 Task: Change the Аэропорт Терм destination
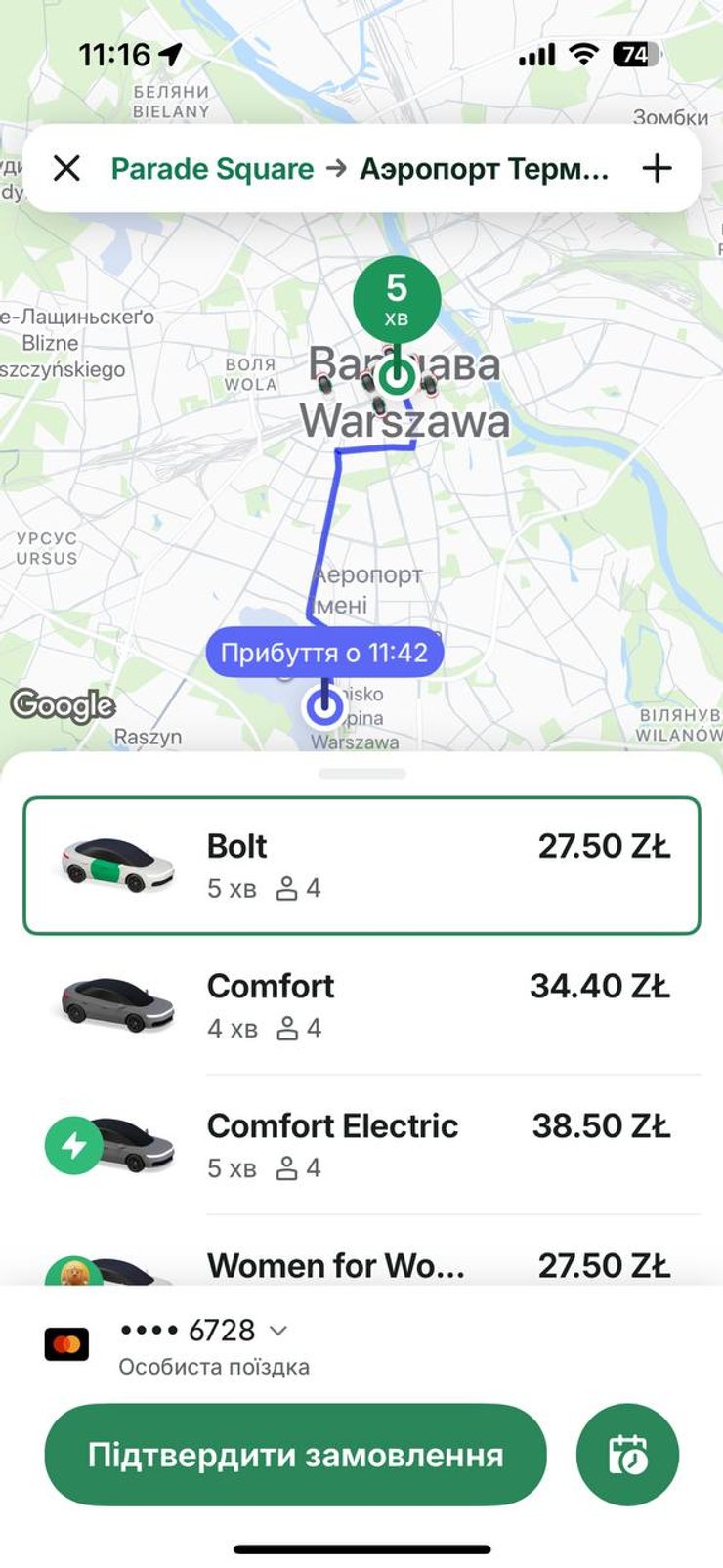coord(484,169)
